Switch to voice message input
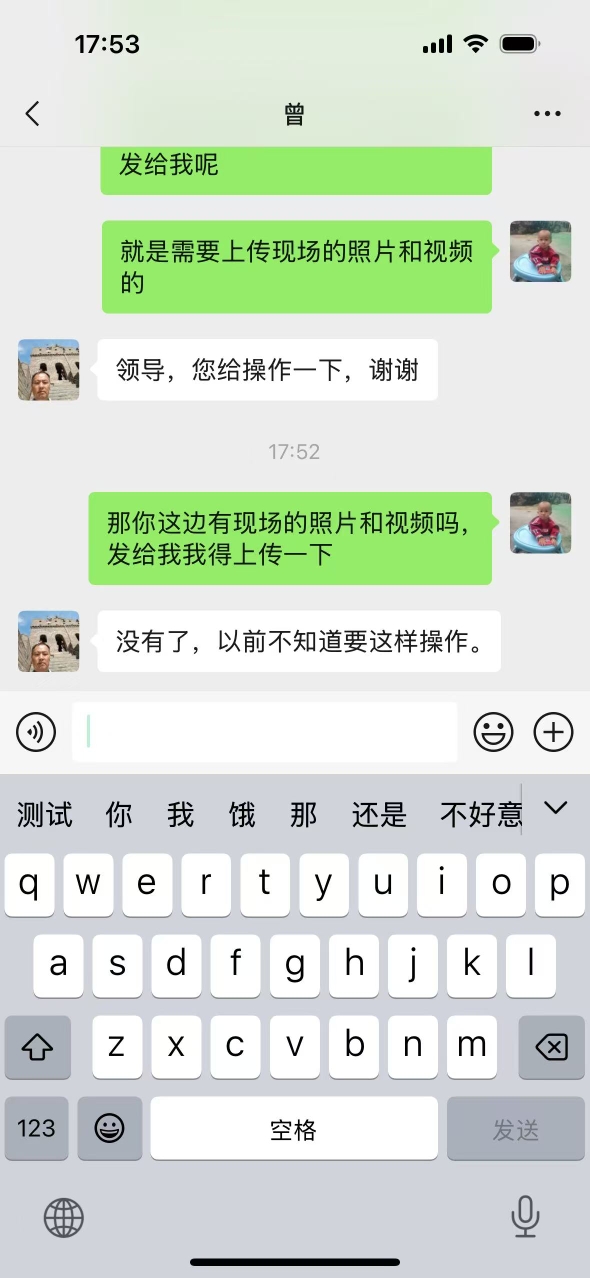The width and height of the screenshot is (590, 1278). [36, 733]
